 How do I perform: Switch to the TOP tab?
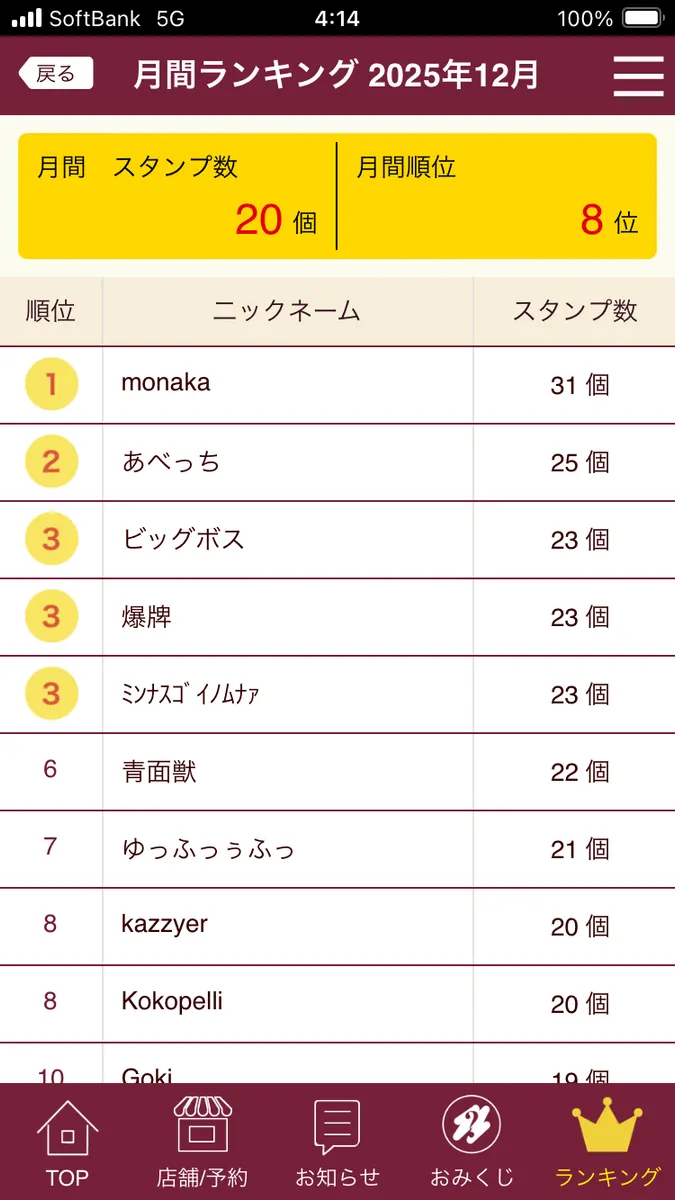click(67, 1141)
